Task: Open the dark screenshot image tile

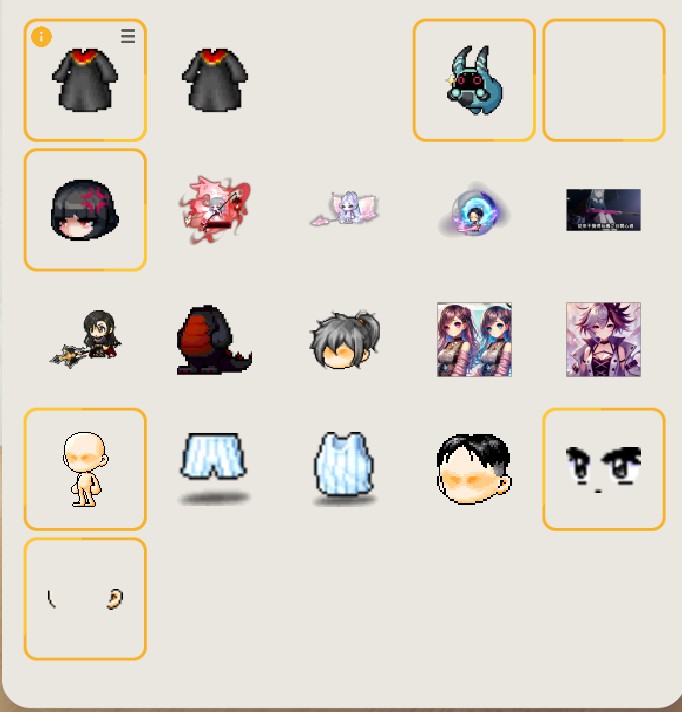Action: (603, 210)
